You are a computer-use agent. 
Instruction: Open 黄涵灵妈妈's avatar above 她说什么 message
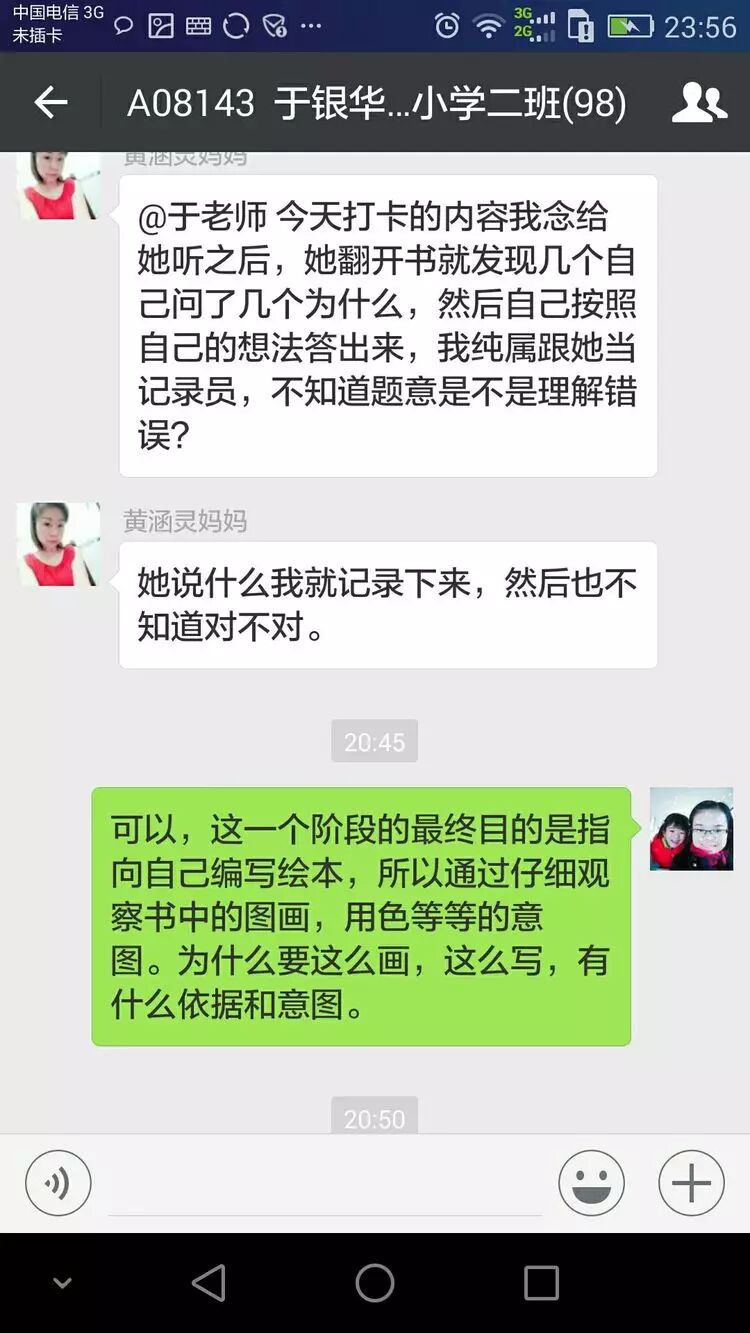point(59,544)
